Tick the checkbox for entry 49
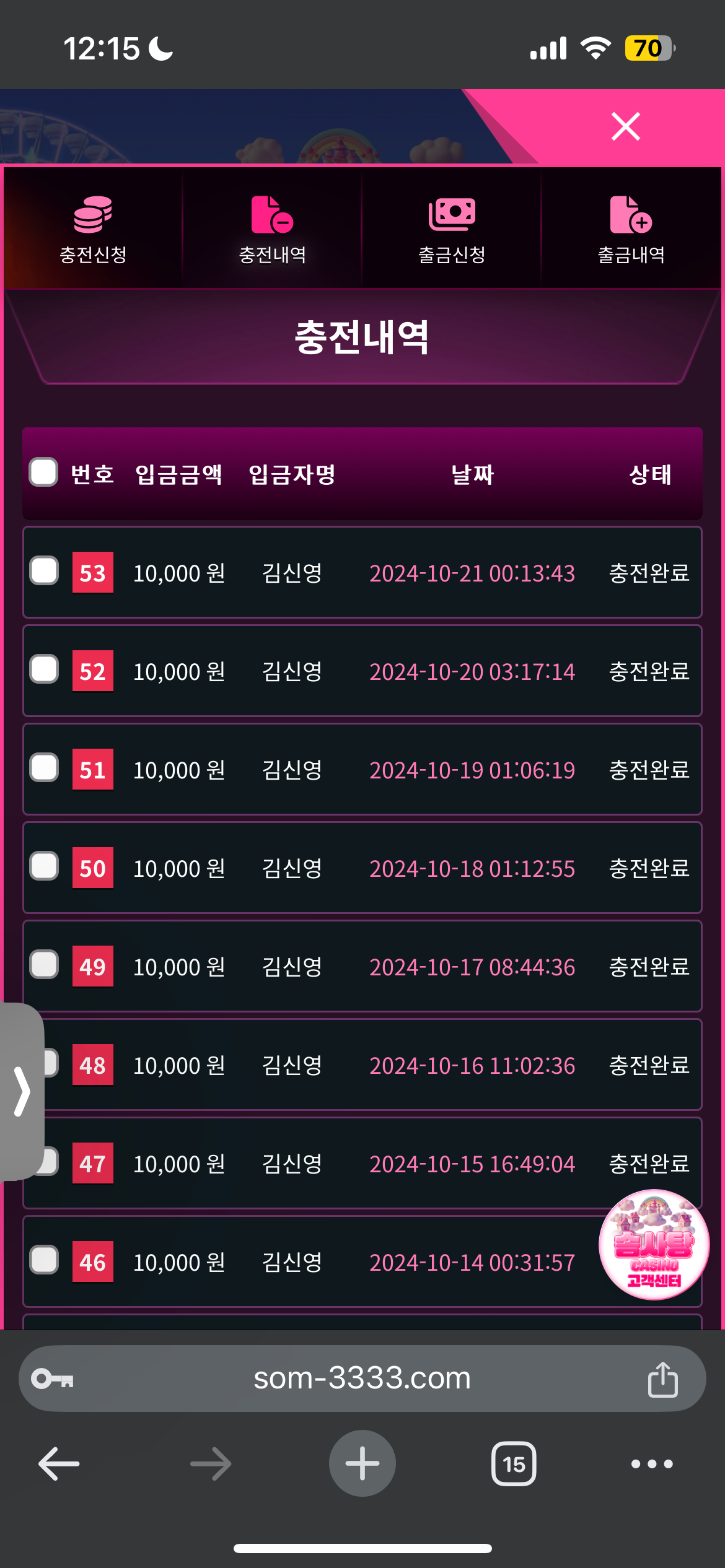The width and height of the screenshot is (725, 1568). pyautogui.click(x=44, y=965)
